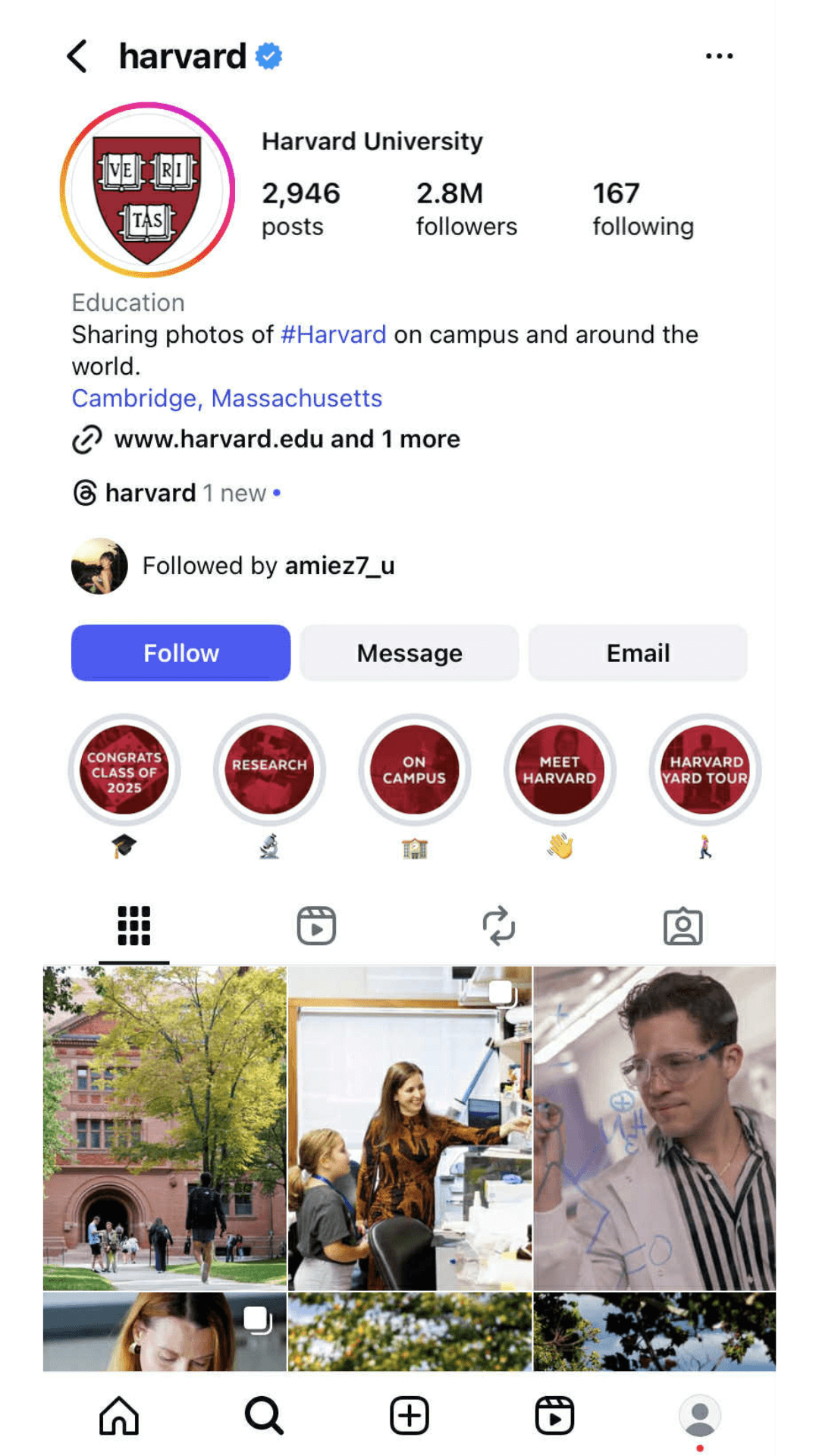Open Cambridge, Massachusetts location link

(227, 398)
